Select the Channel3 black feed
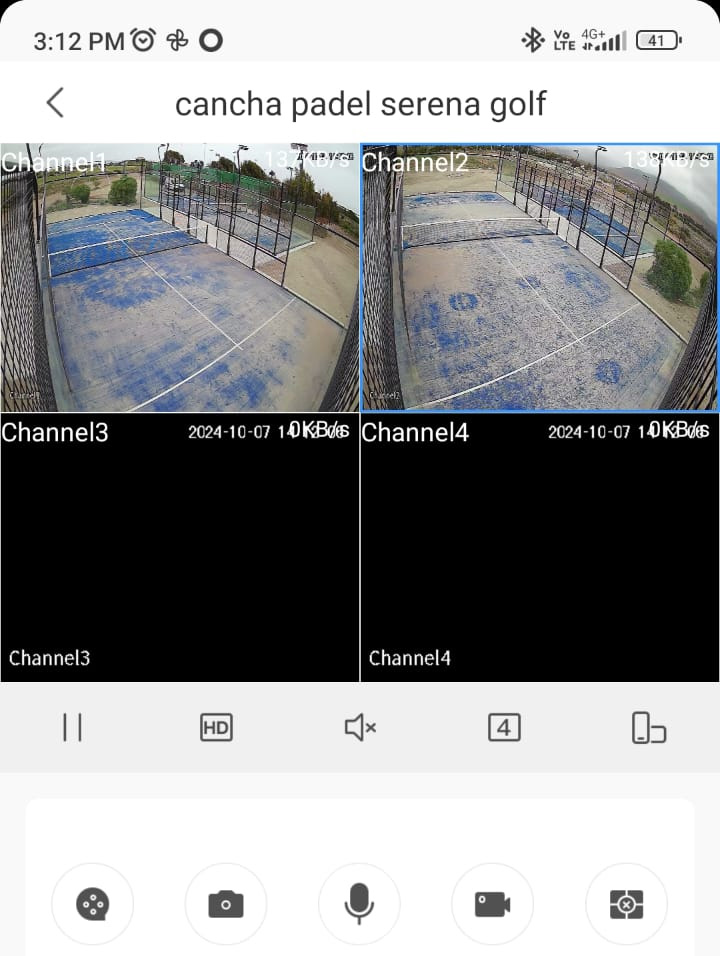 [180, 548]
